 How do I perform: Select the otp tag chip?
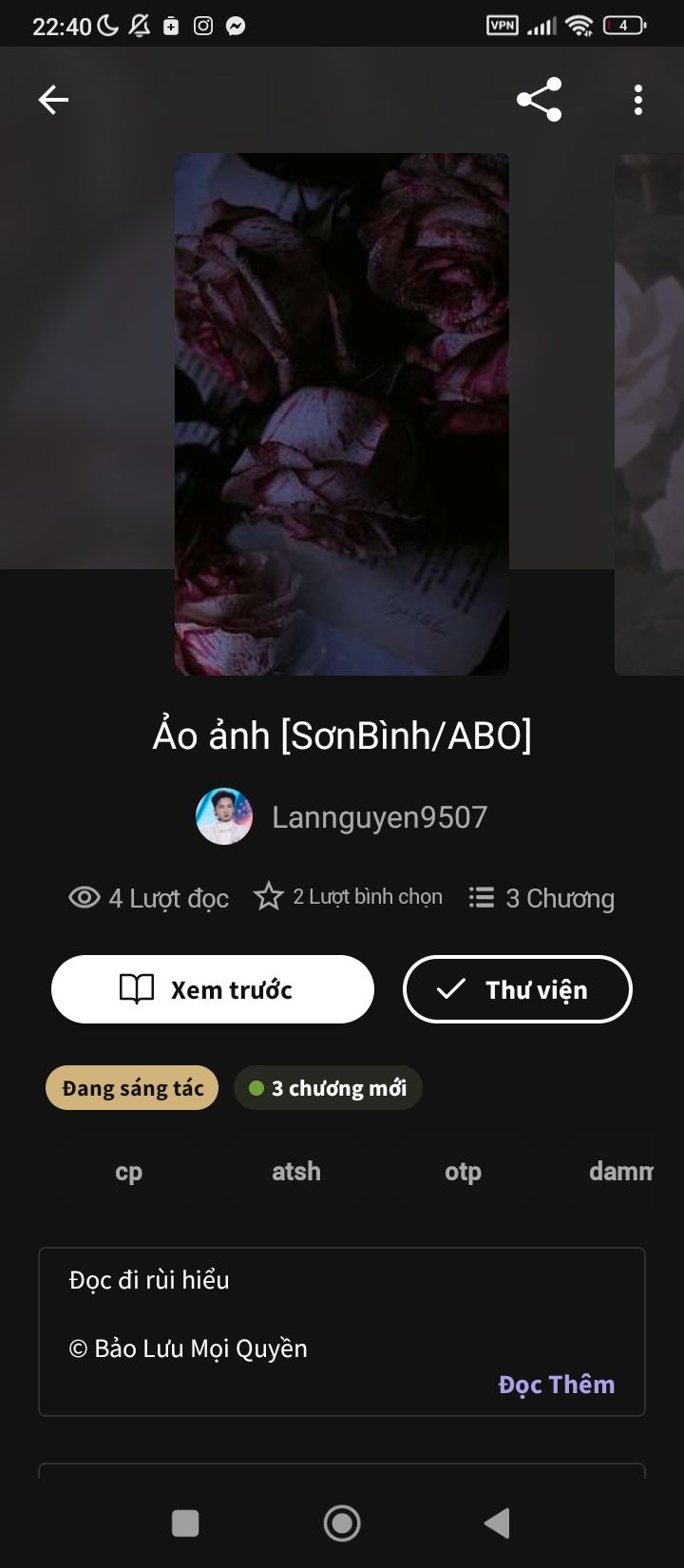[x=464, y=1172]
